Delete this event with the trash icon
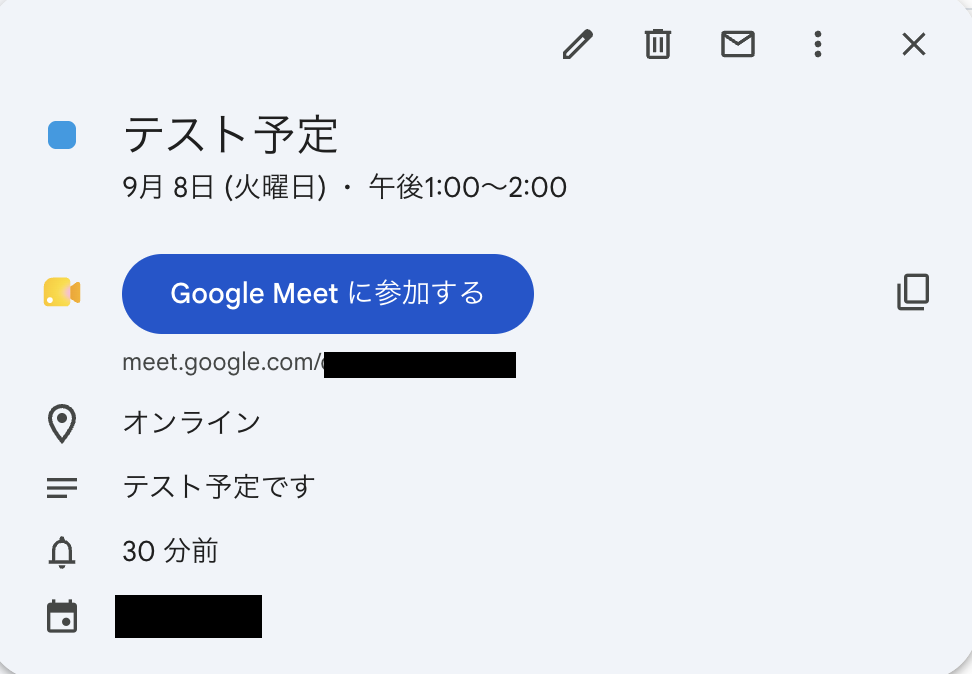 click(x=658, y=44)
